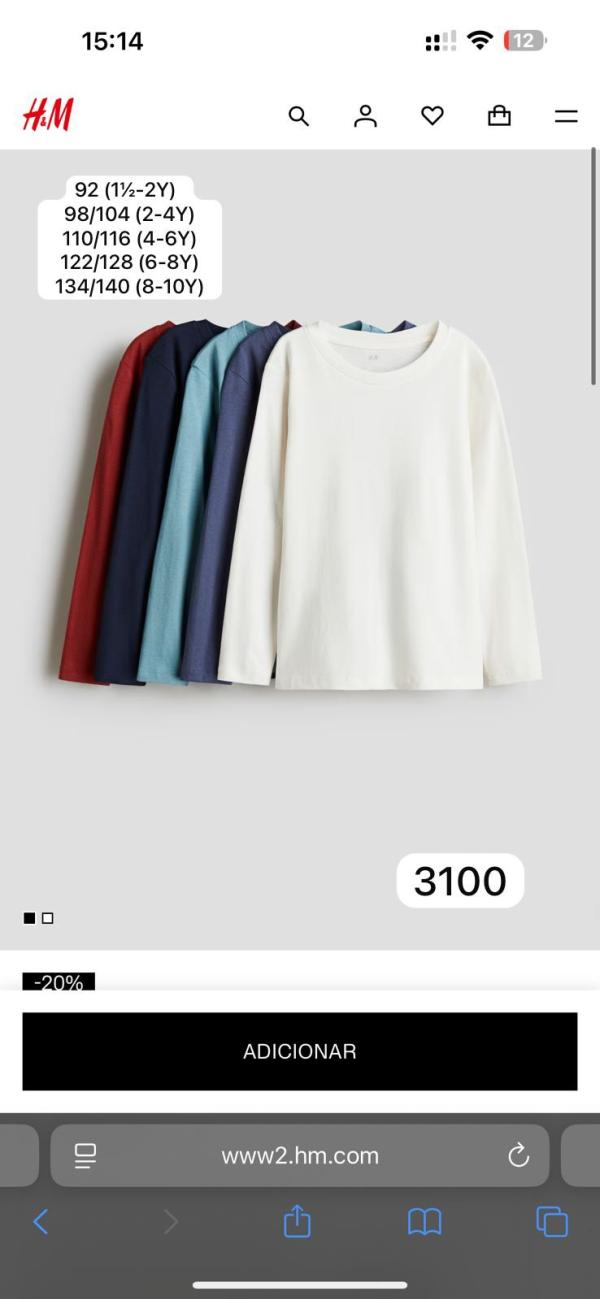Show open Safari tabs
The image size is (600, 1299).
click(552, 1221)
